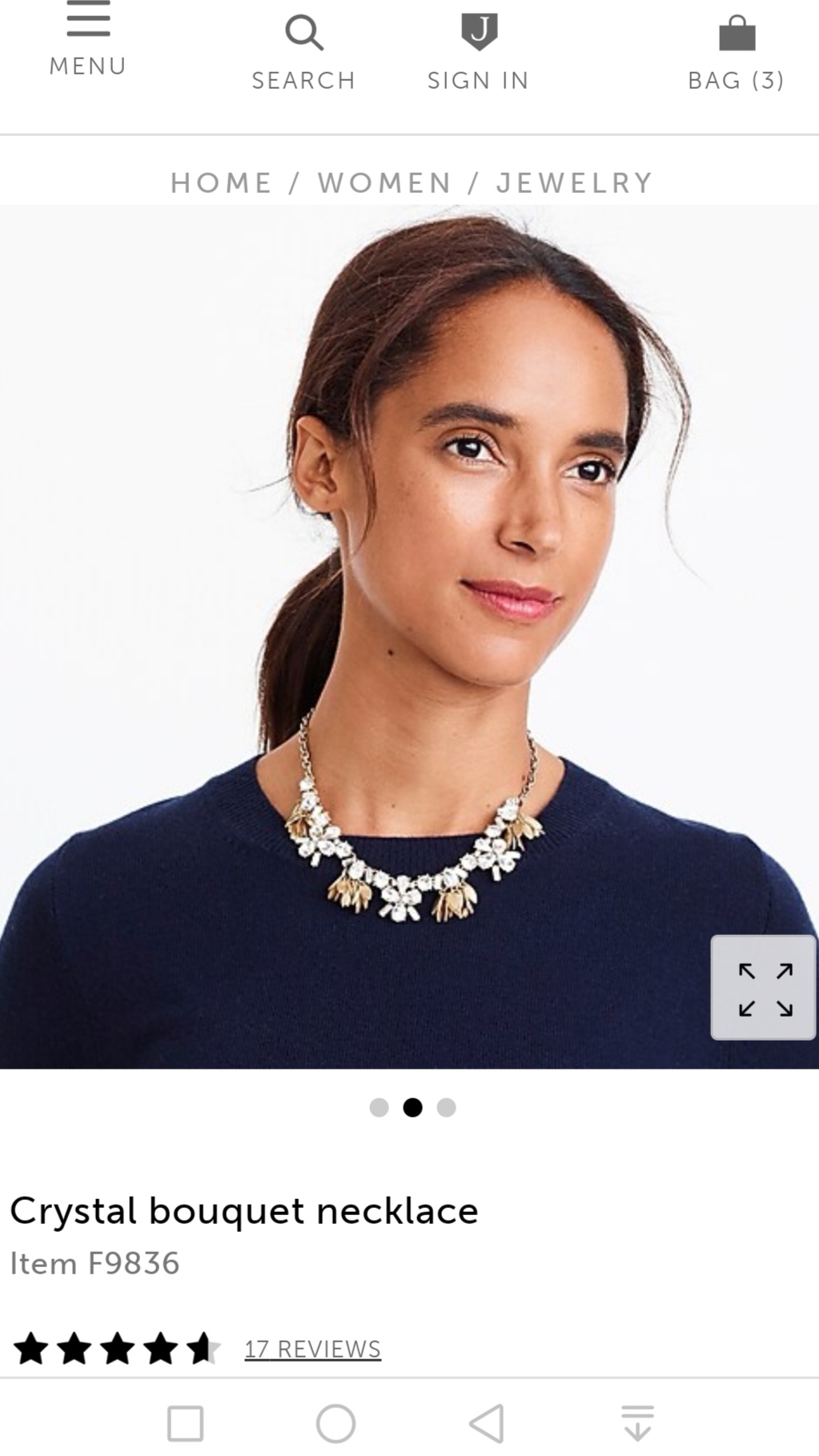Go to the device home screen
The width and height of the screenshot is (819, 1456).
[x=335, y=1422]
